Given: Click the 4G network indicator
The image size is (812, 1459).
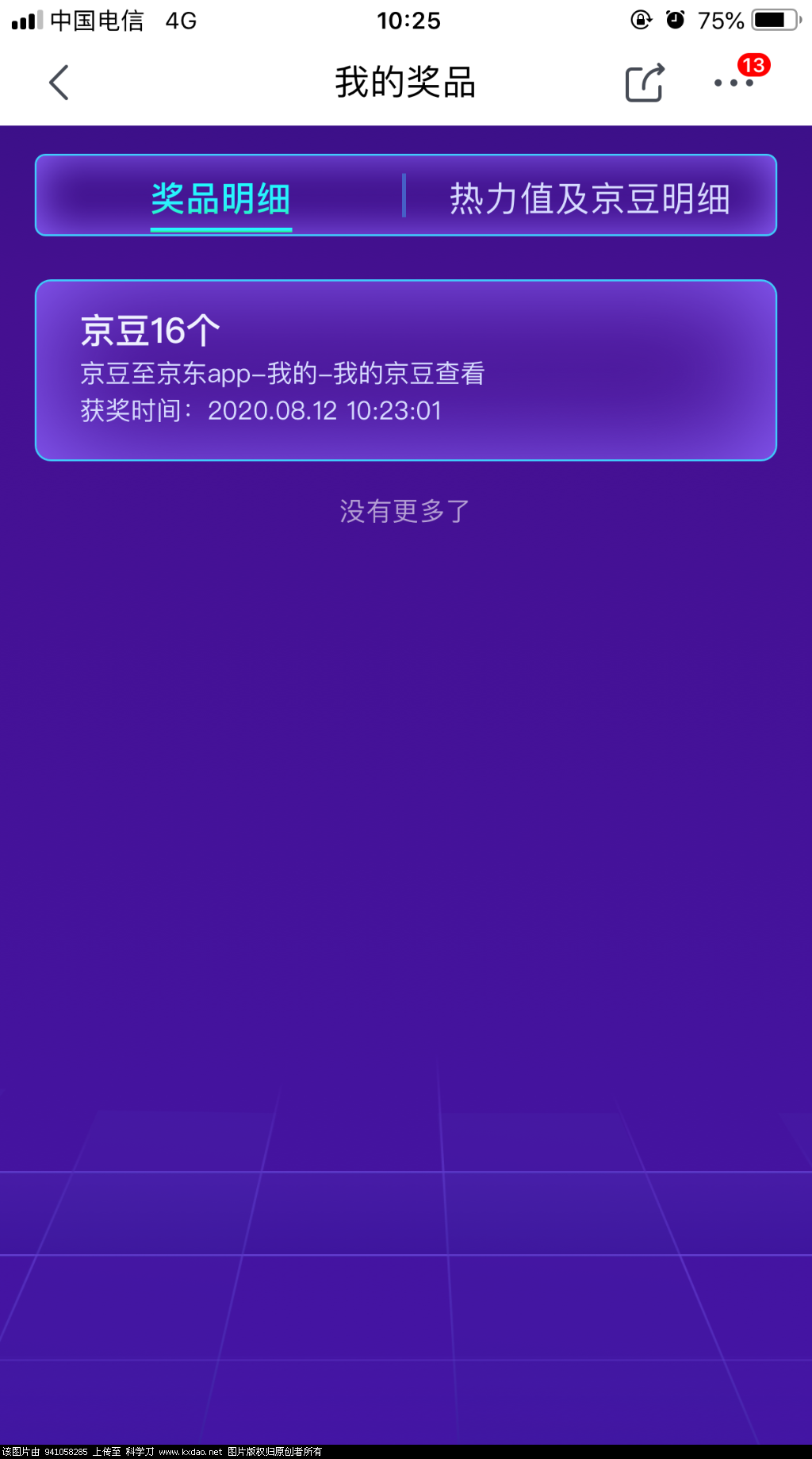Looking at the screenshot, I should click(179, 20).
